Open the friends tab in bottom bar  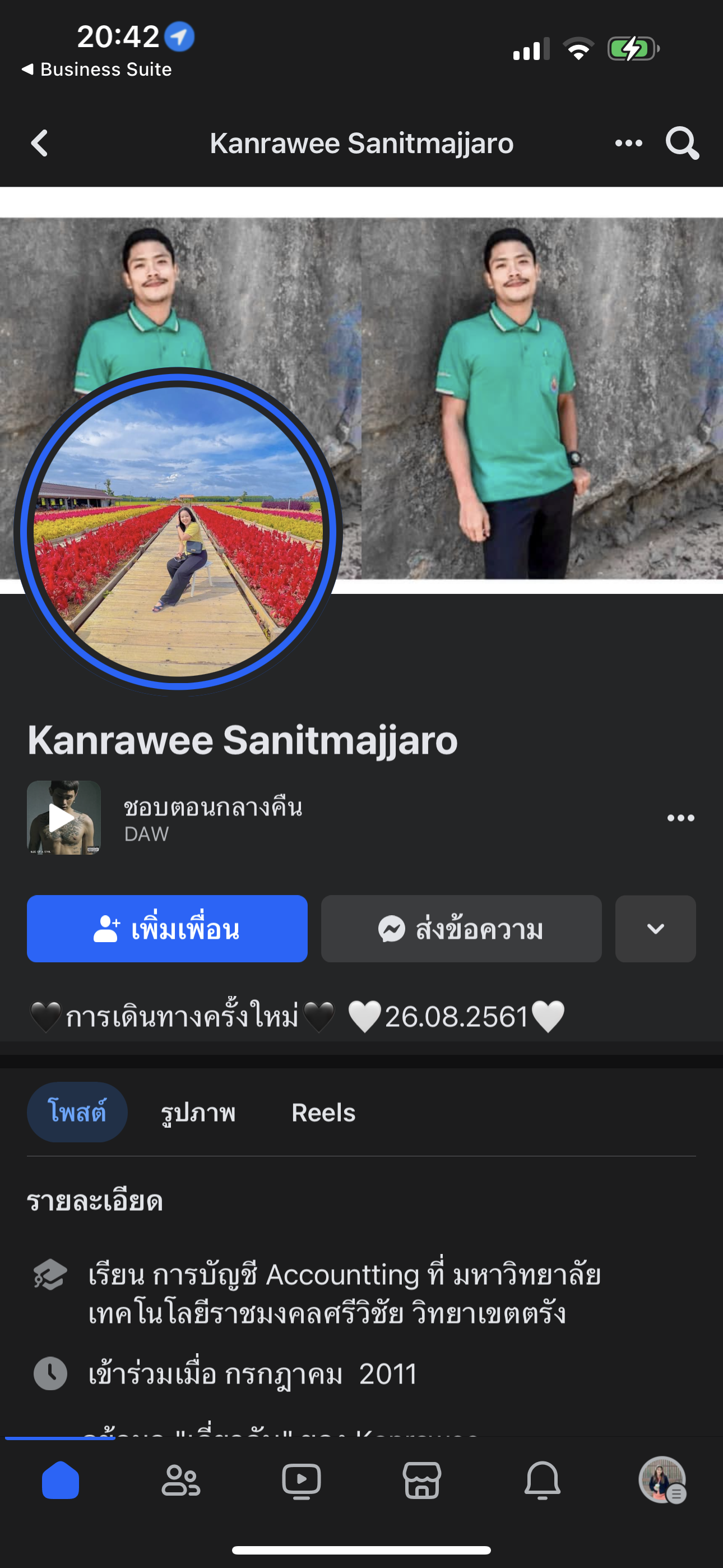(180, 1480)
